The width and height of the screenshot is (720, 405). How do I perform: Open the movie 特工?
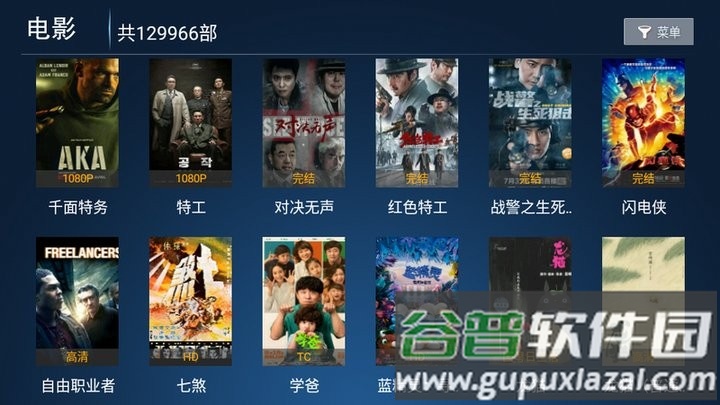[x=190, y=123]
